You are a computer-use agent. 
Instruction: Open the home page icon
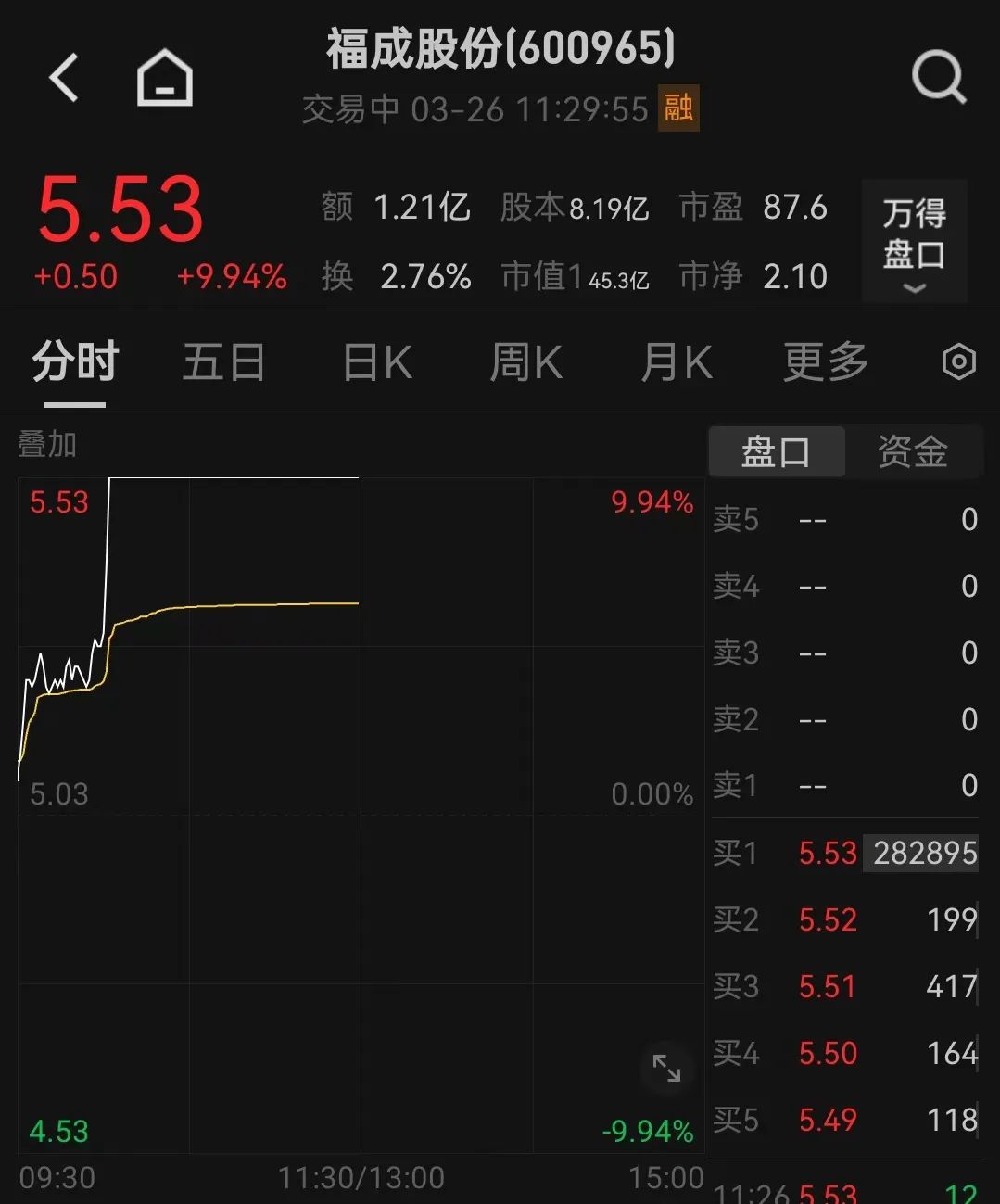pyautogui.click(x=165, y=77)
